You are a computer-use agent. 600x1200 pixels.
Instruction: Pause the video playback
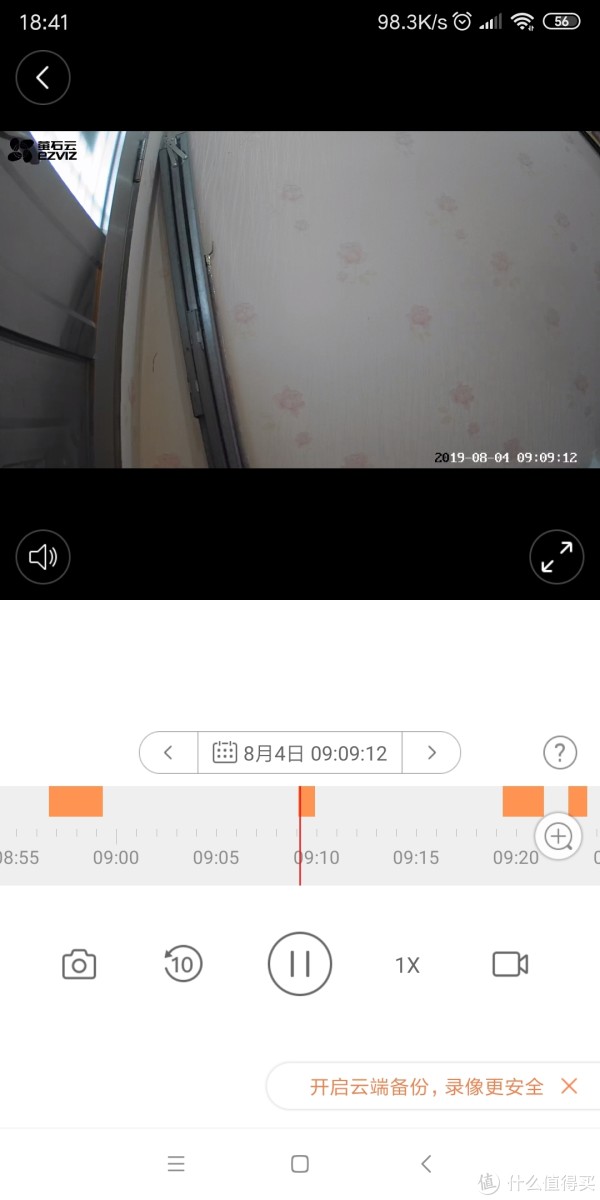[x=300, y=964]
